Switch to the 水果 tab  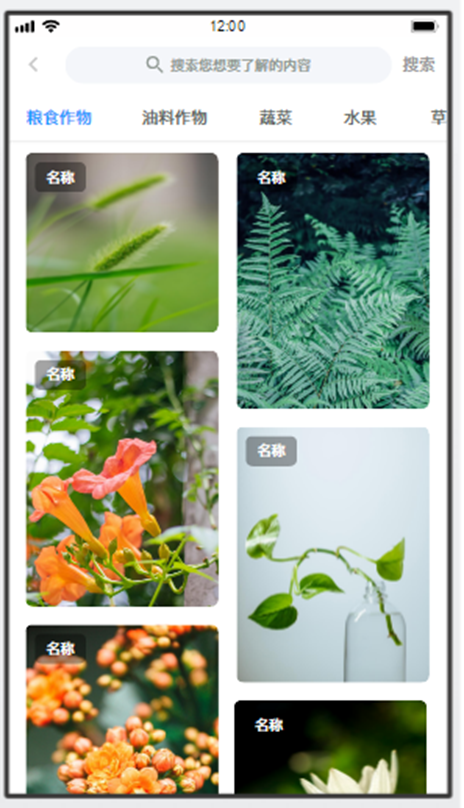click(360, 118)
